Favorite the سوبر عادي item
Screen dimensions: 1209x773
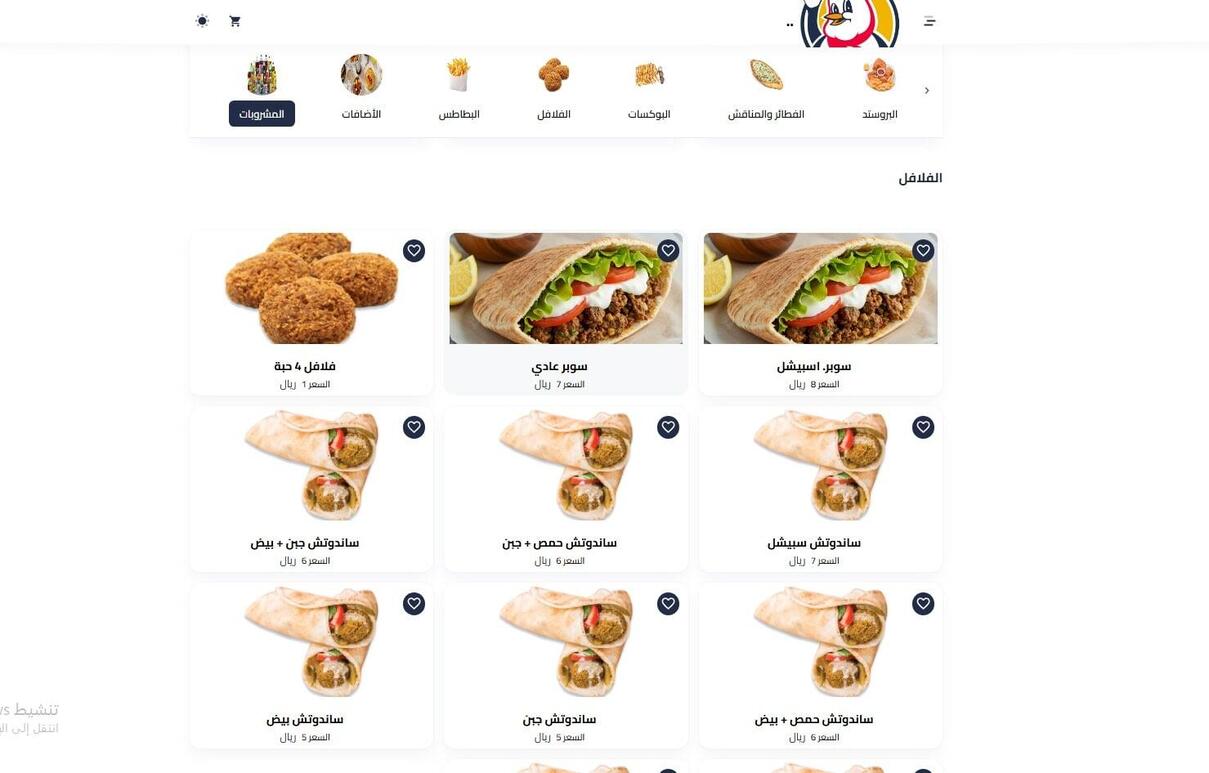click(x=668, y=250)
